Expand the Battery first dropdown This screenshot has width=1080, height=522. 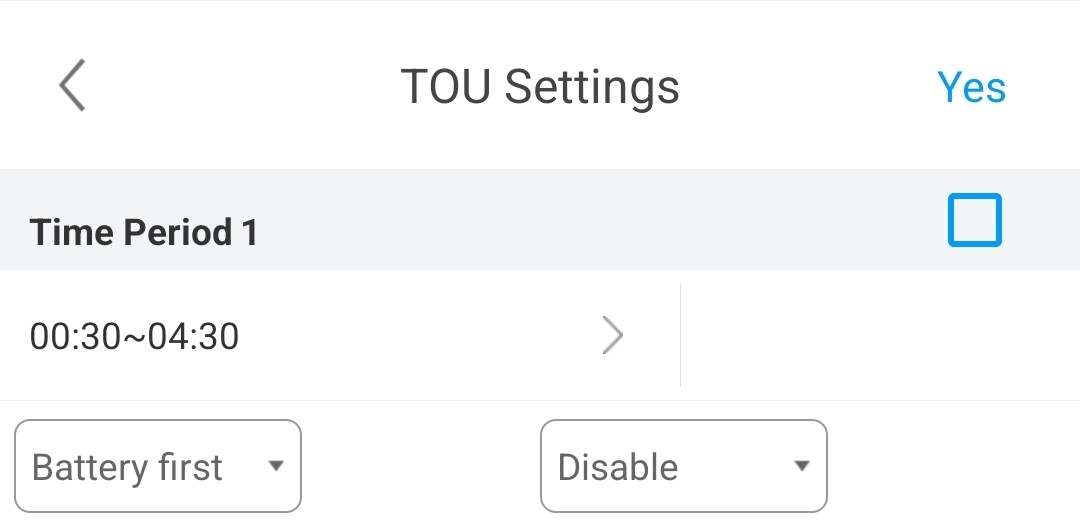(x=158, y=466)
